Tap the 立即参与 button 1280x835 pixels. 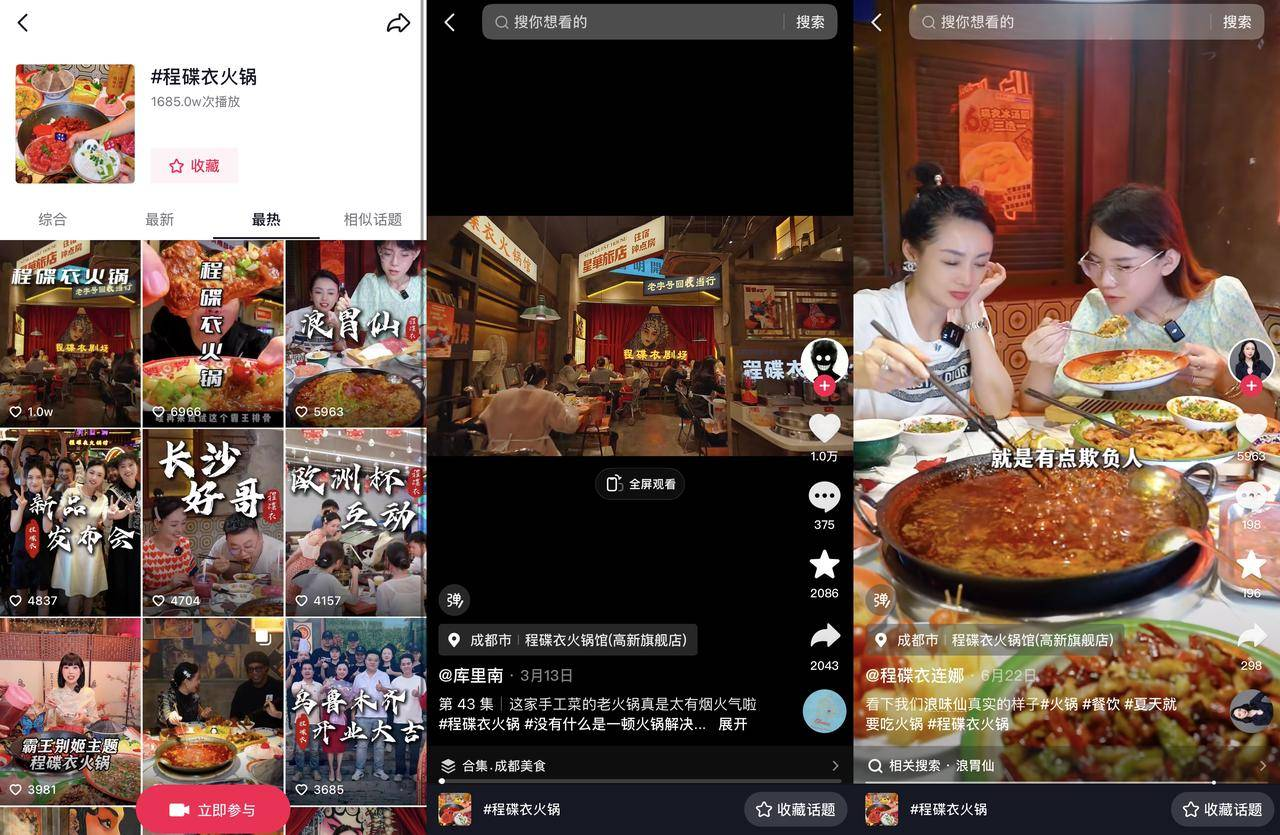tap(212, 810)
